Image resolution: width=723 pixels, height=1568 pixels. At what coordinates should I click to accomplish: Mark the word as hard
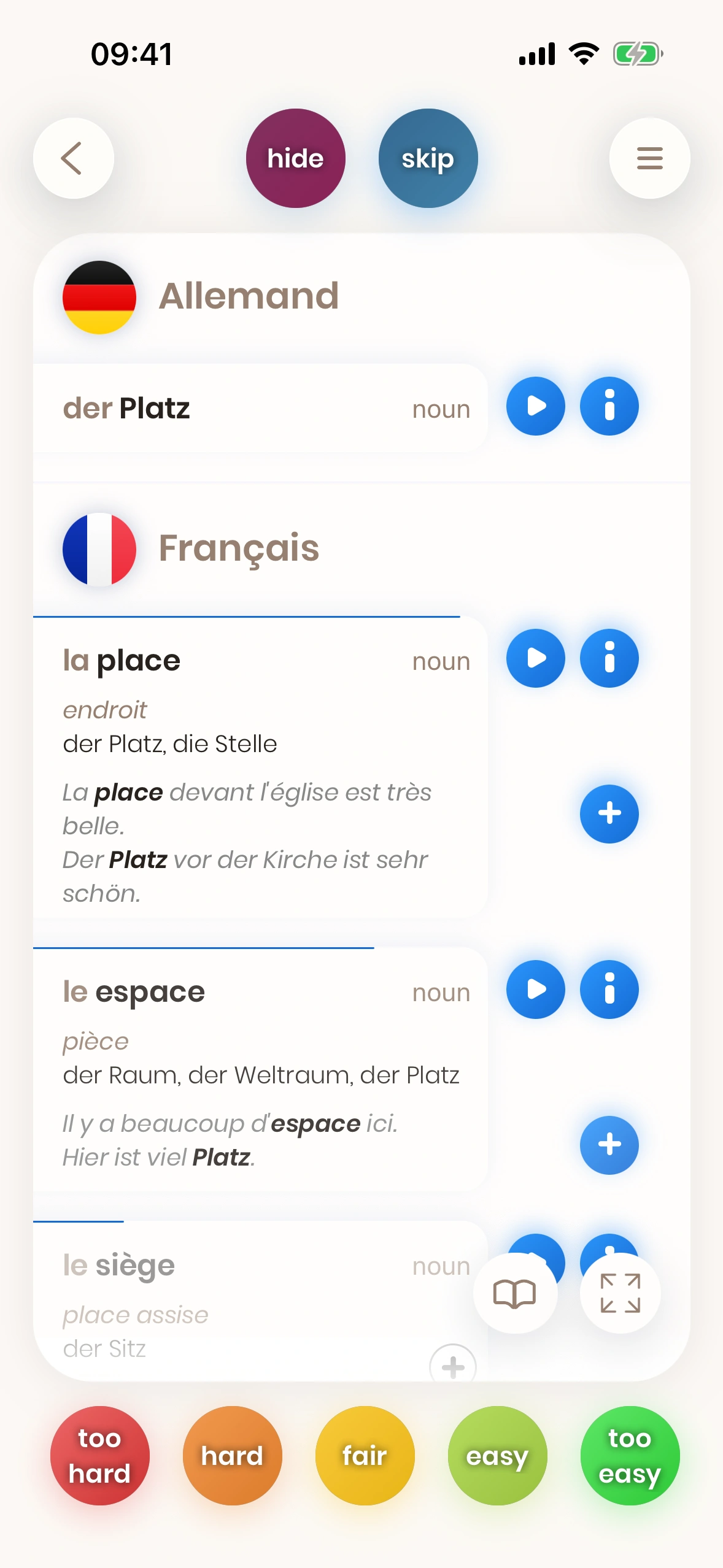coord(232,1455)
